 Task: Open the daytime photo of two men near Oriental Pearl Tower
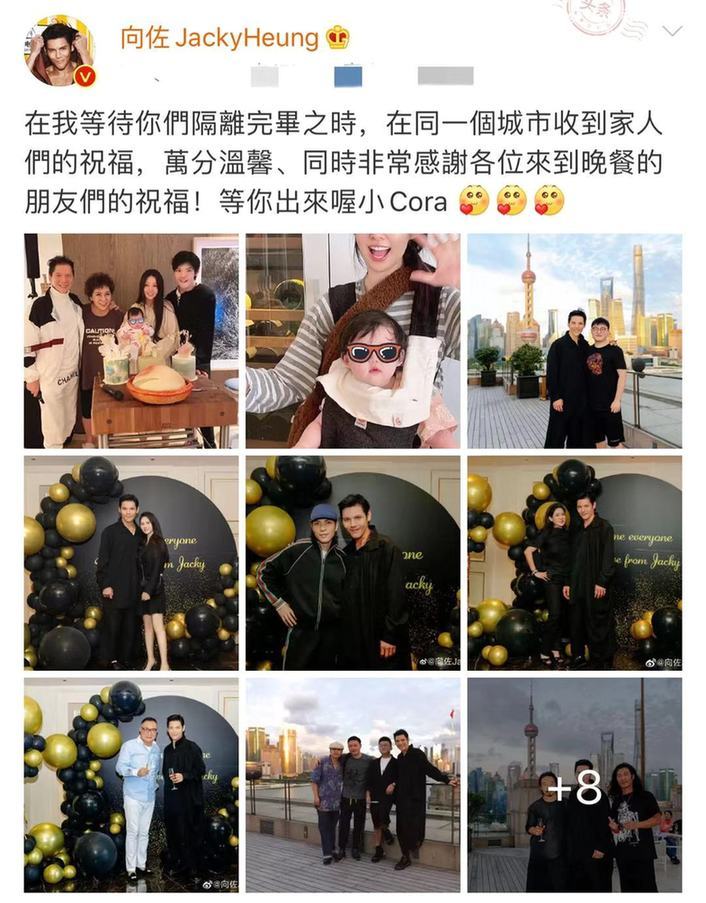pos(574,340)
